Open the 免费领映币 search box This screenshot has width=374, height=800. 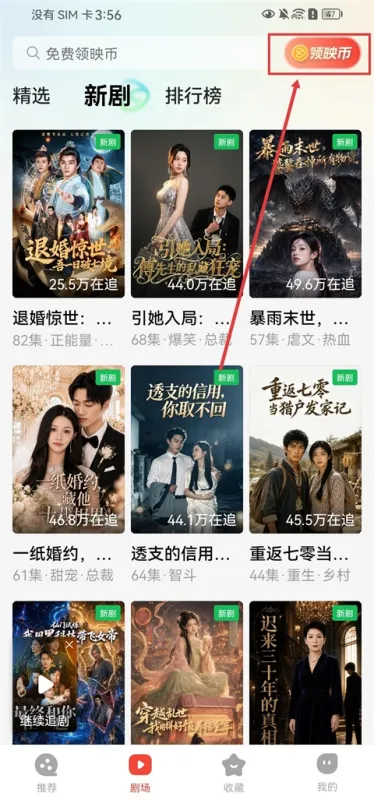140,53
